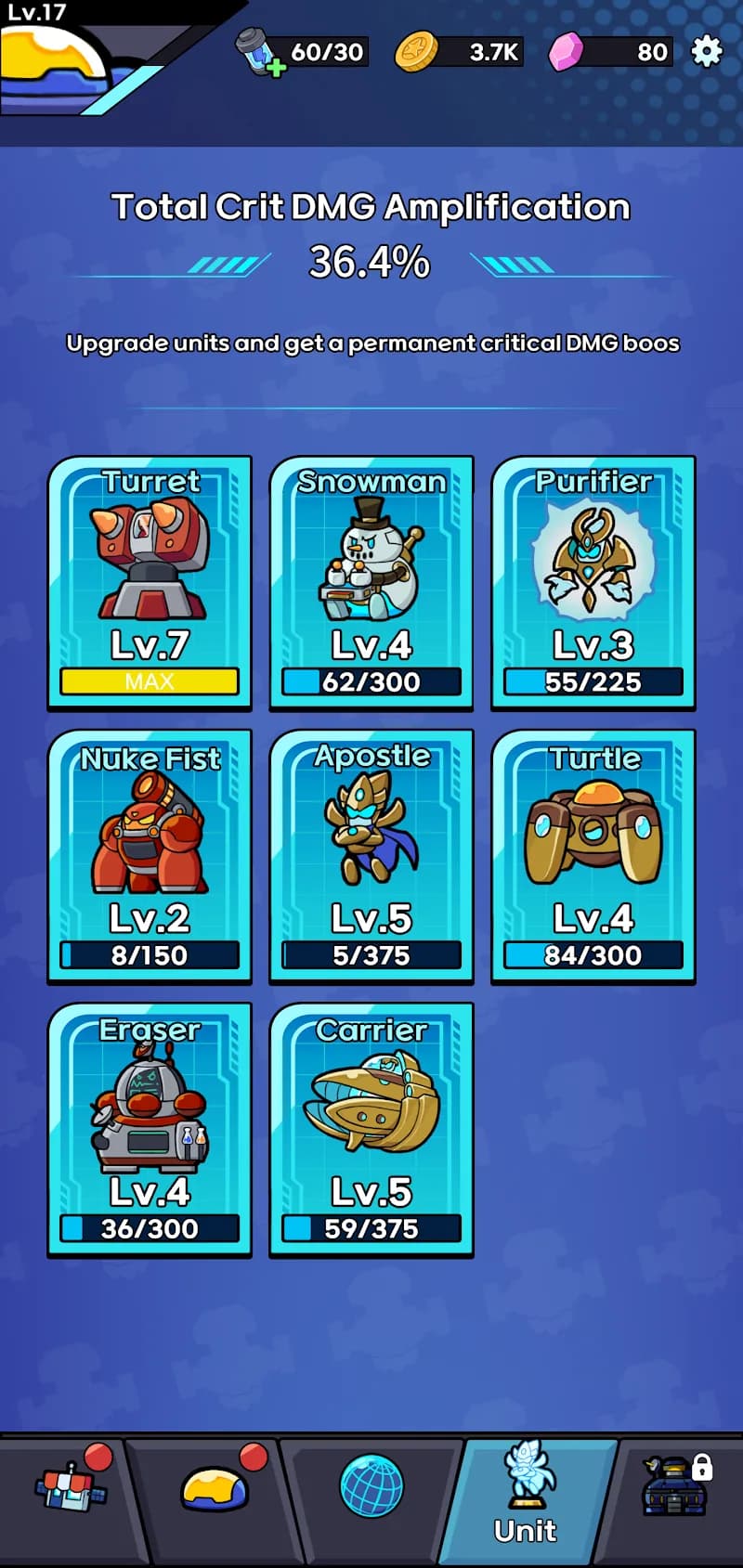Click the Carrier progress bar showing 59/375
Screen dimensions: 743x1568
[371, 1227]
